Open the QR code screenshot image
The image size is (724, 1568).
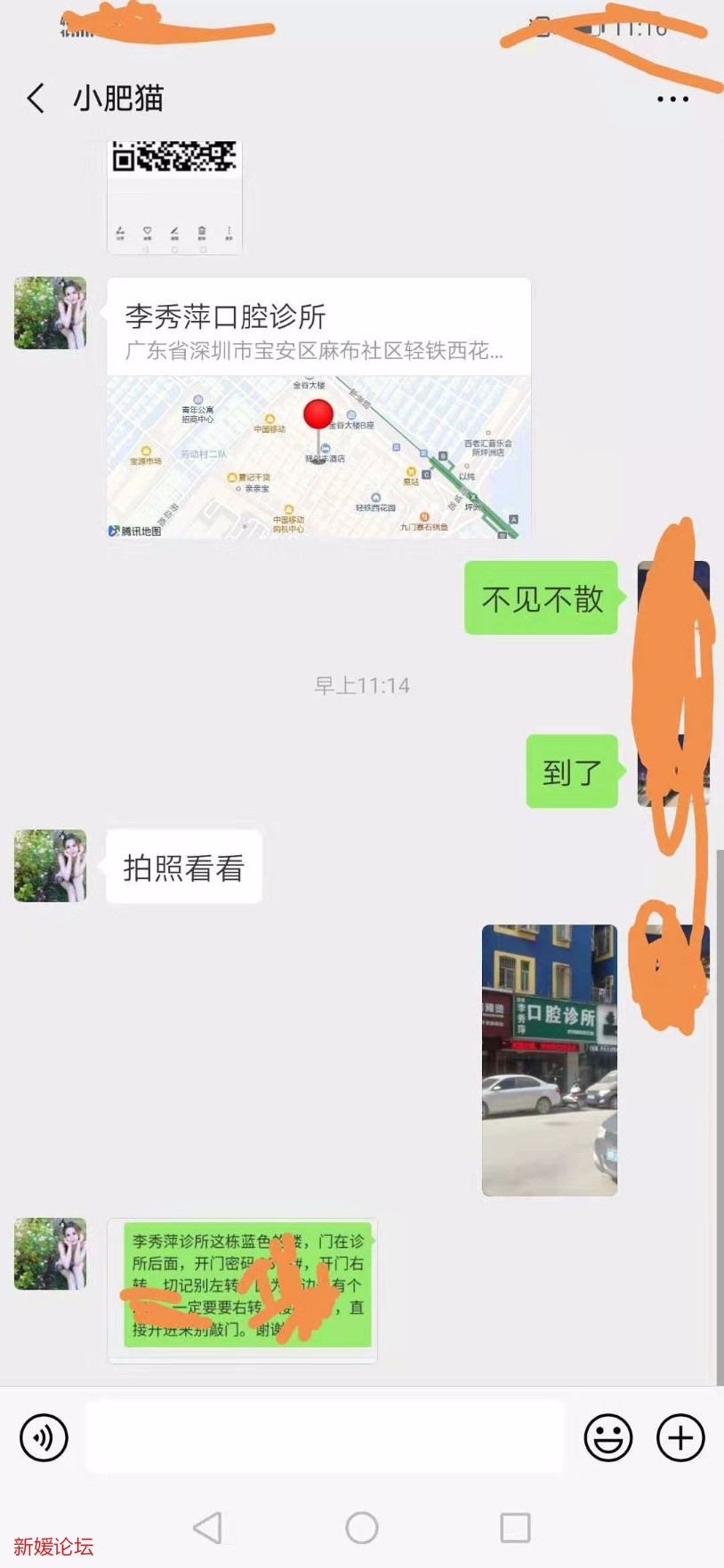click(174, 197)
